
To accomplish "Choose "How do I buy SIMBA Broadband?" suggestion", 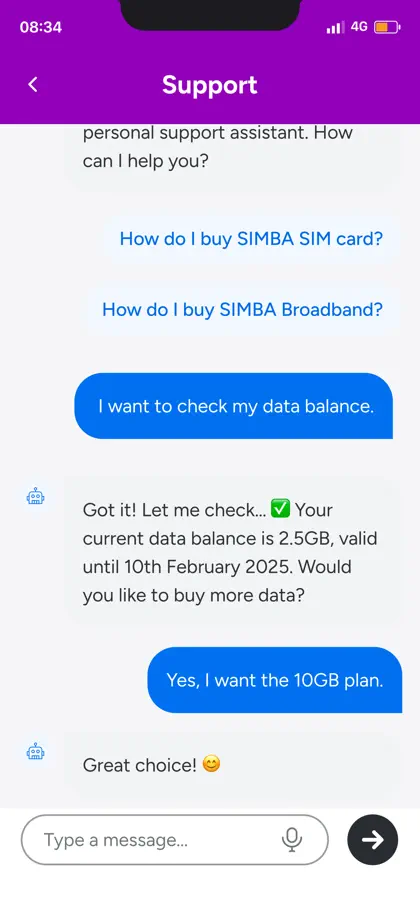I will tap(242, 310).
